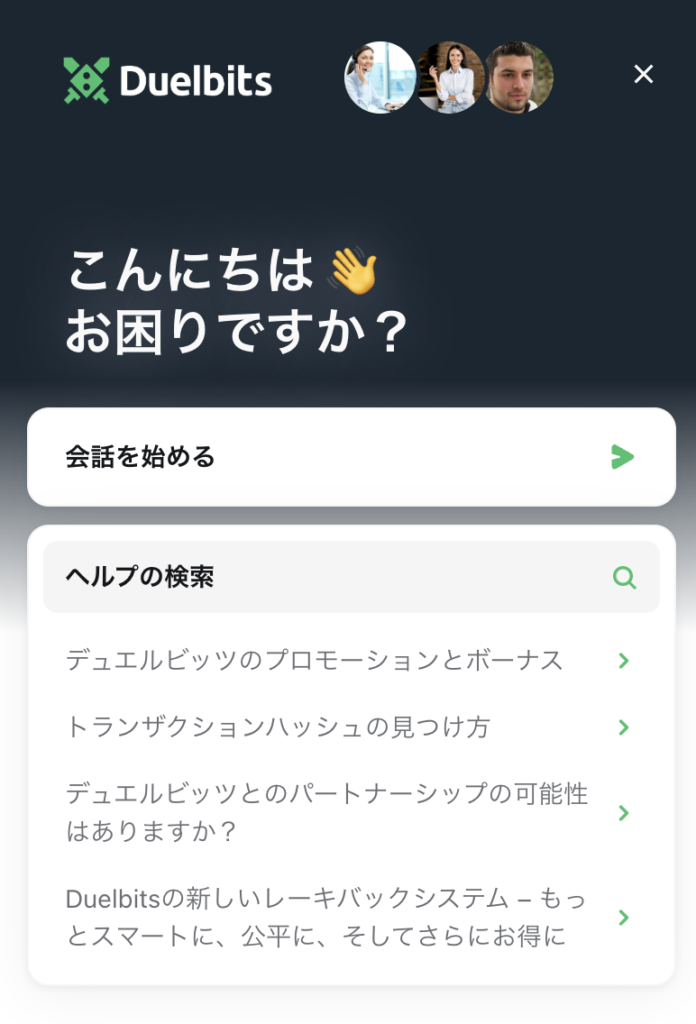This screenshot has height=1024, width=696.
Task: Tap the ヘルプの検索 search field
Action: pyautogui.click(x=330, y=577)
